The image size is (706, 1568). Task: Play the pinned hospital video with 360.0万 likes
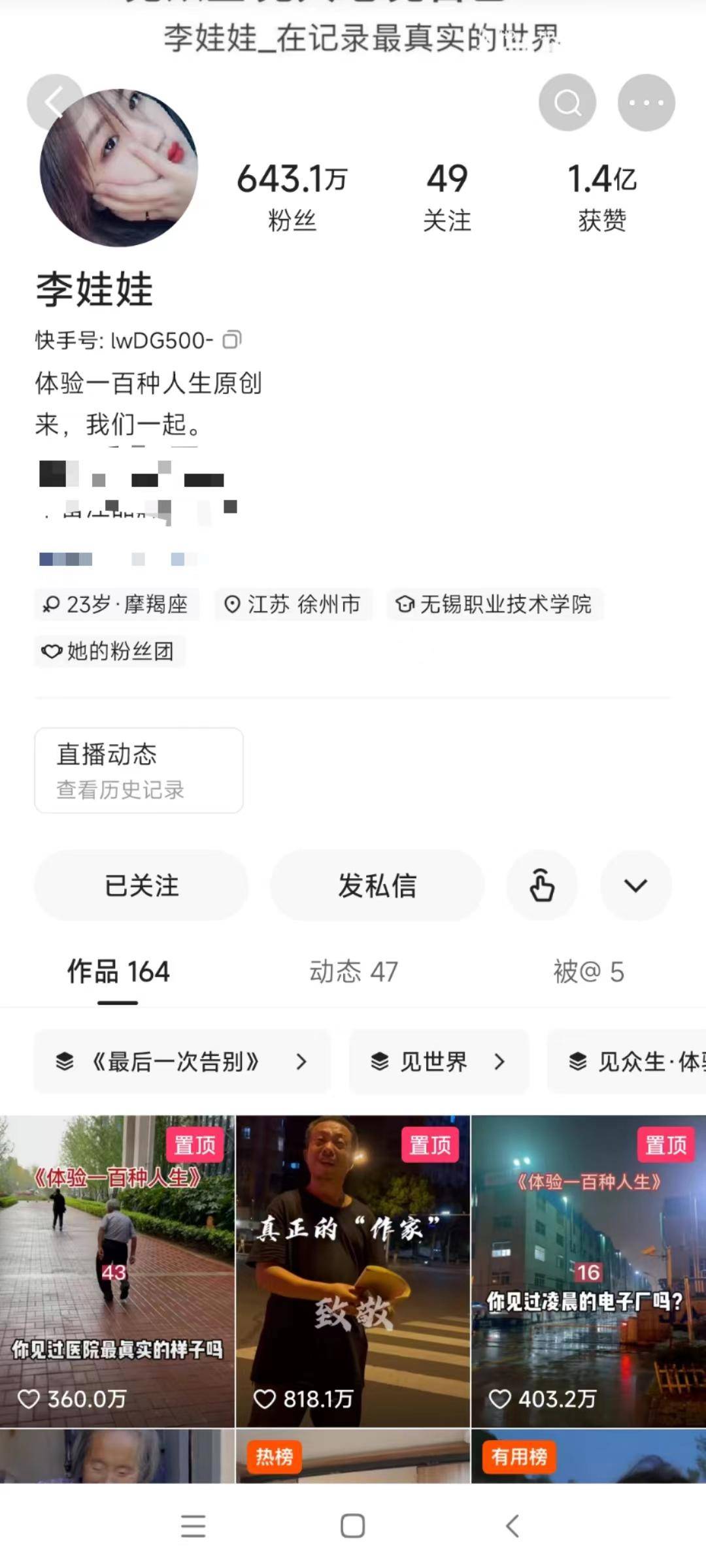116,1271
